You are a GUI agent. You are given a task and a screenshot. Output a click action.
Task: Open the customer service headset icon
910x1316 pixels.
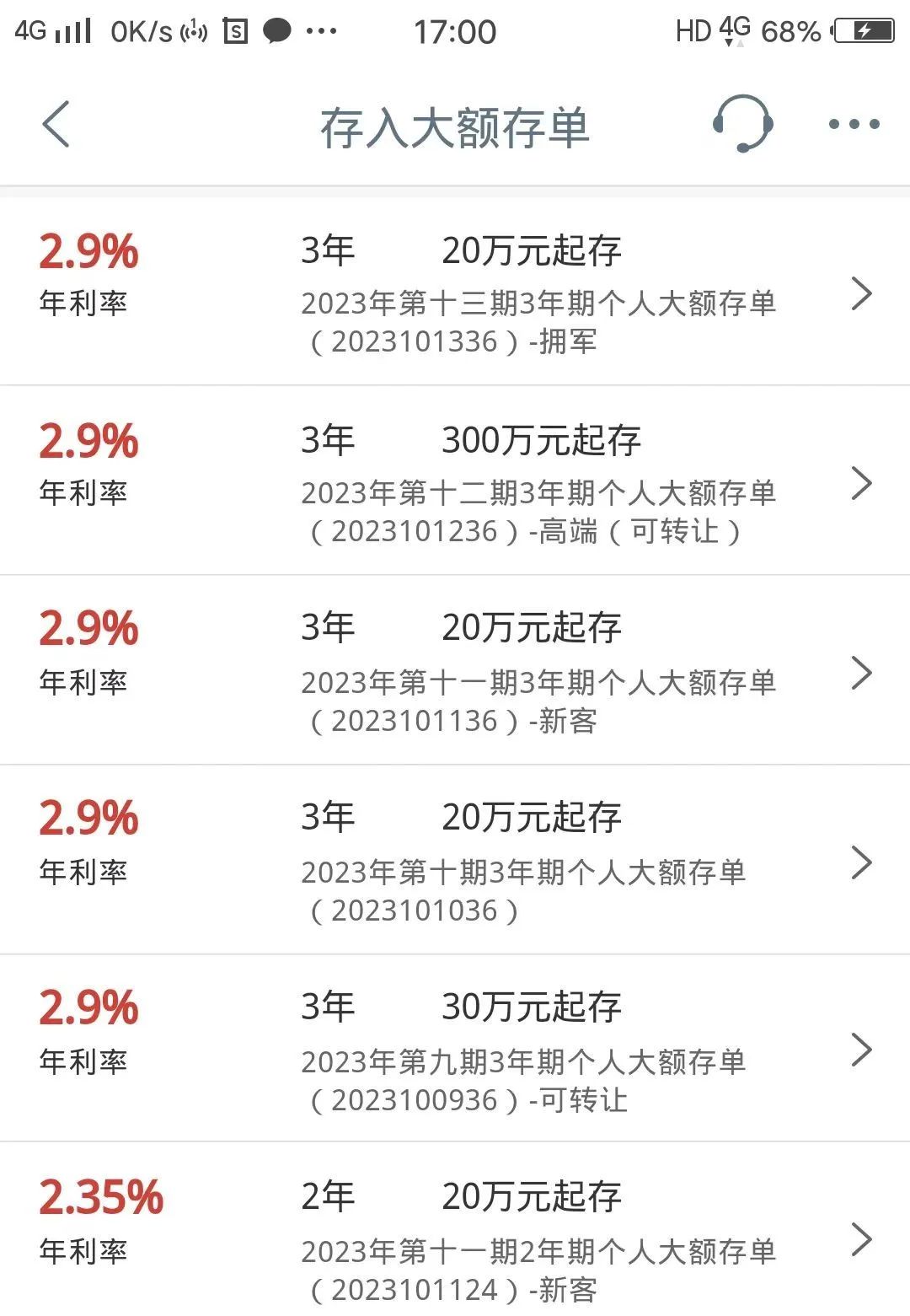tap(742, 124)
